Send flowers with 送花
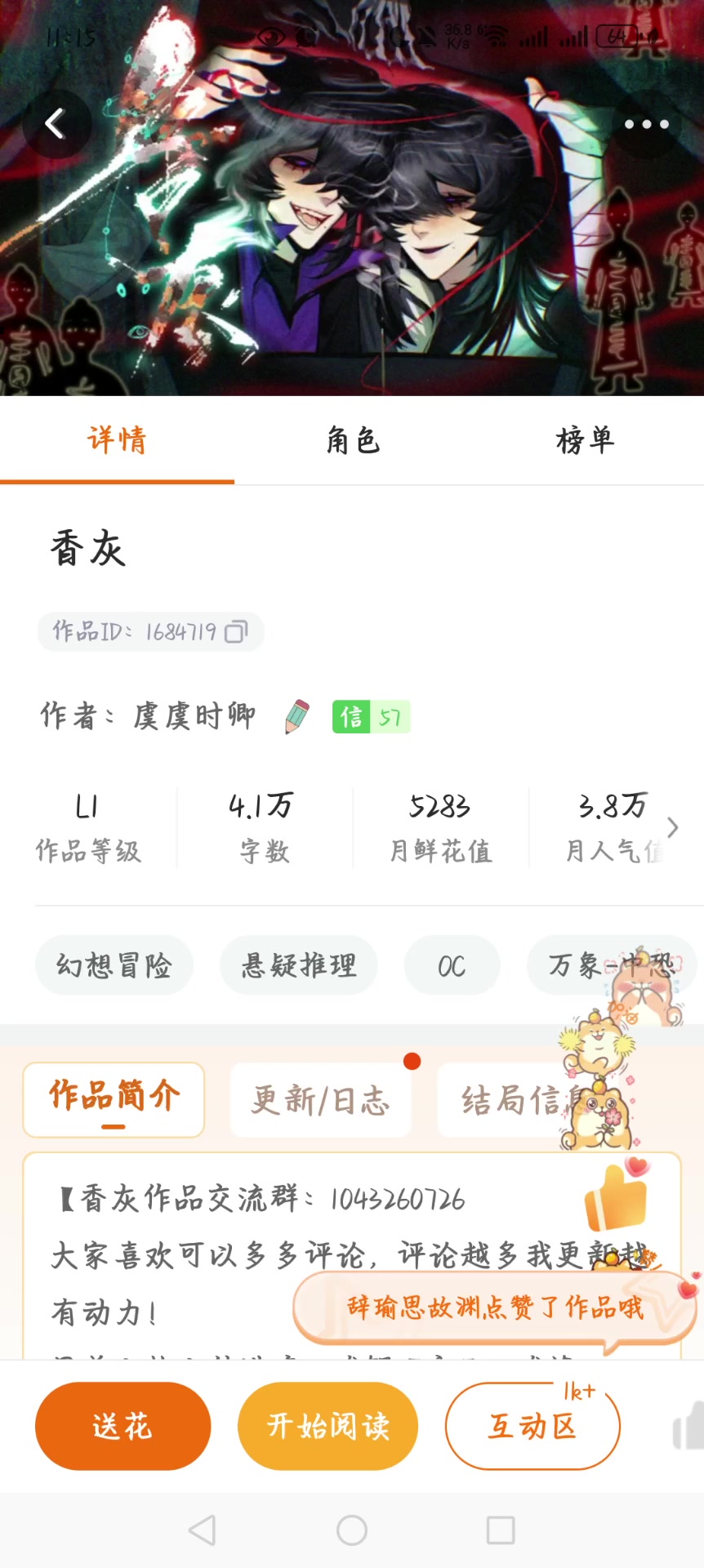Image resolution: width=704 pixels, height=1568 pixels. [x=123, y=1426]
